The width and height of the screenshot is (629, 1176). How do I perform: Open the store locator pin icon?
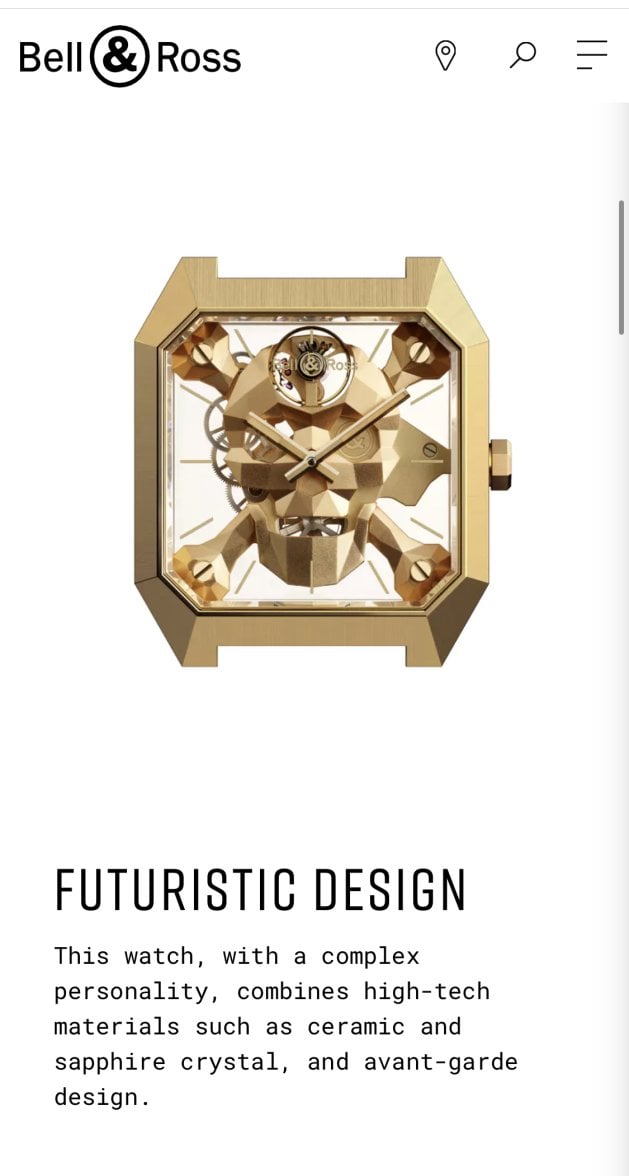click(446, 56)
